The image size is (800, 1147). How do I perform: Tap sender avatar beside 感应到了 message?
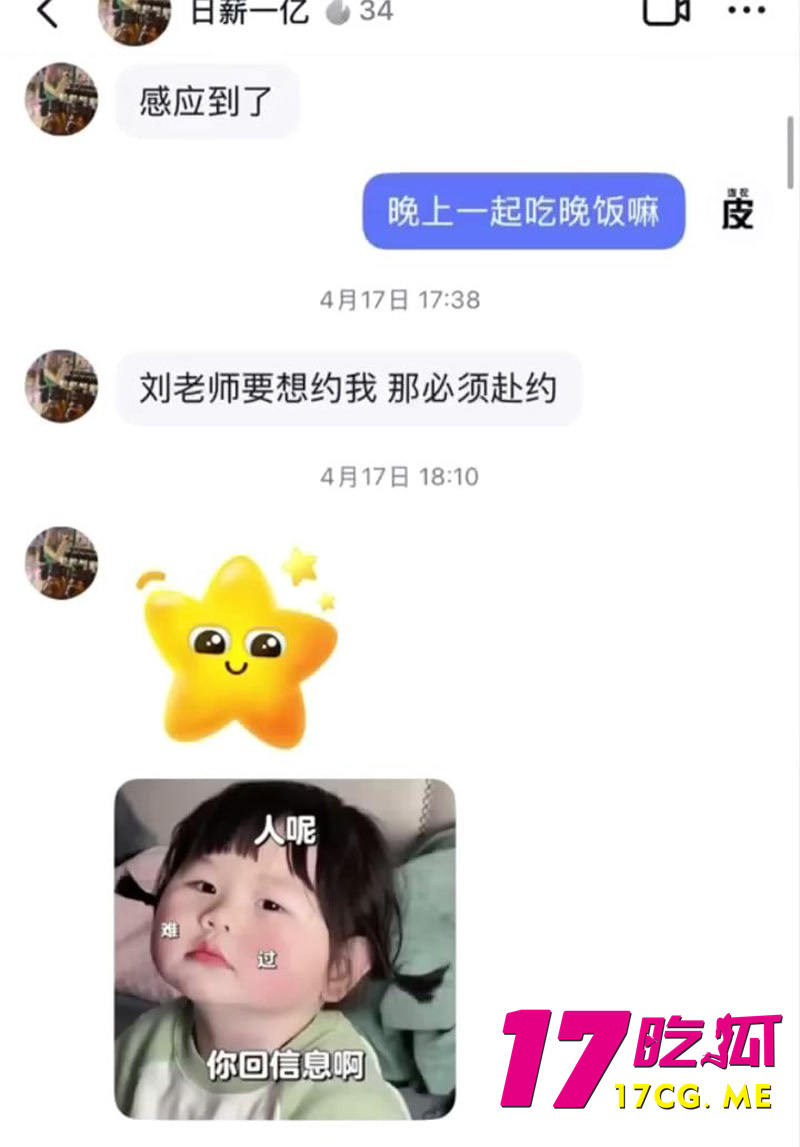(61, 100)
